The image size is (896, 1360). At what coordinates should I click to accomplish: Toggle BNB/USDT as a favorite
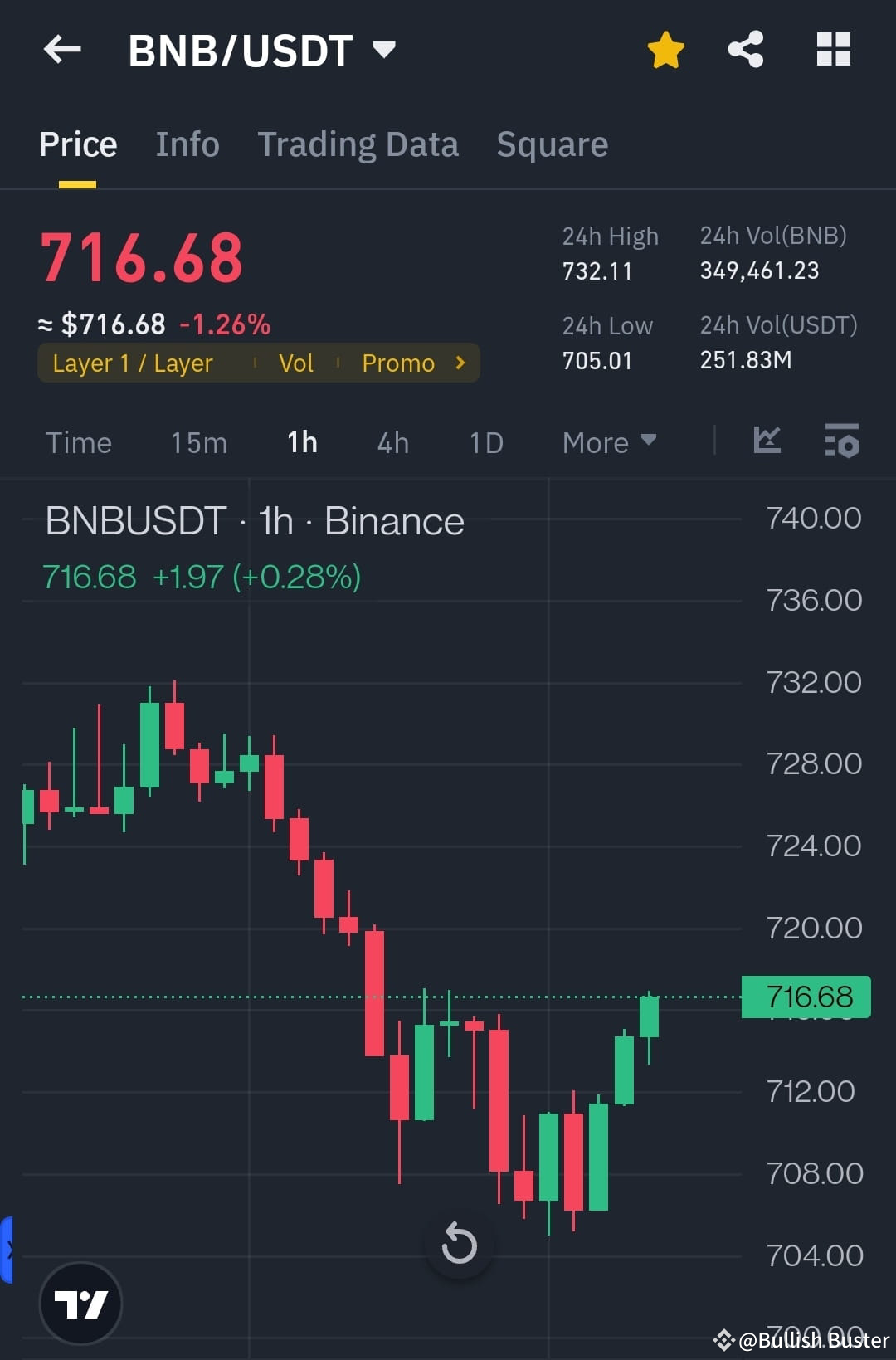(665, 50)
